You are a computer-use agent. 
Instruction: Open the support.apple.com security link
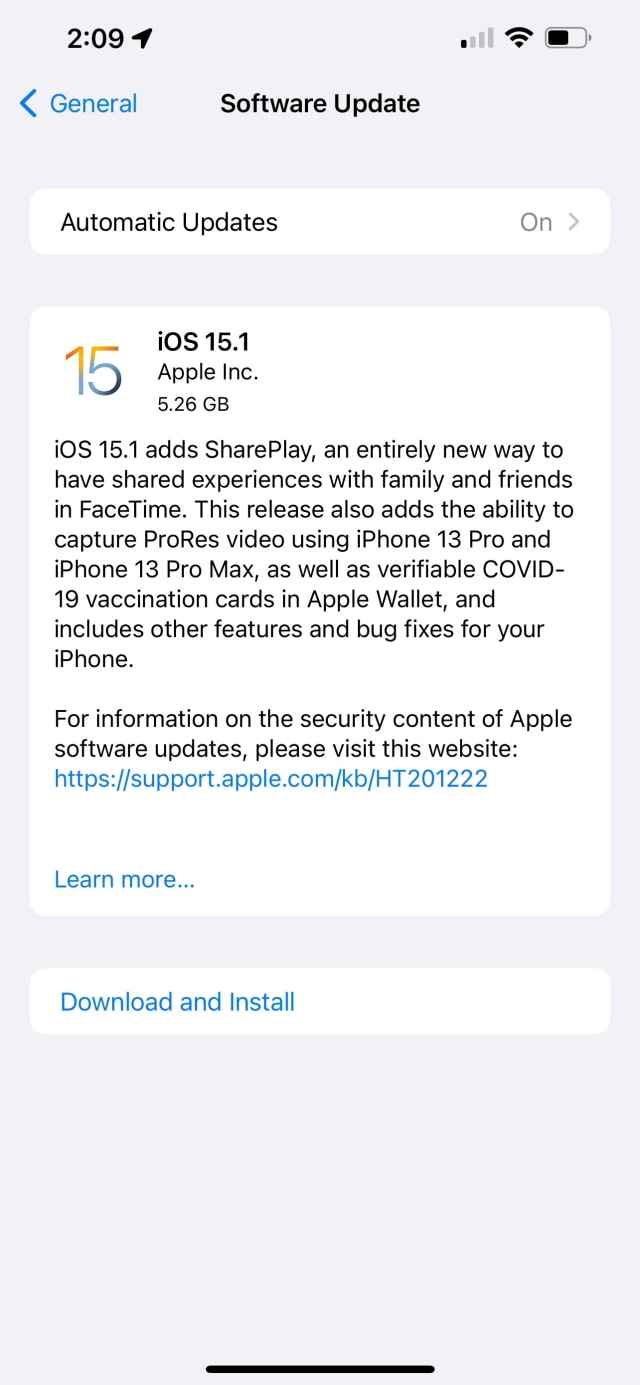(271, 779)
